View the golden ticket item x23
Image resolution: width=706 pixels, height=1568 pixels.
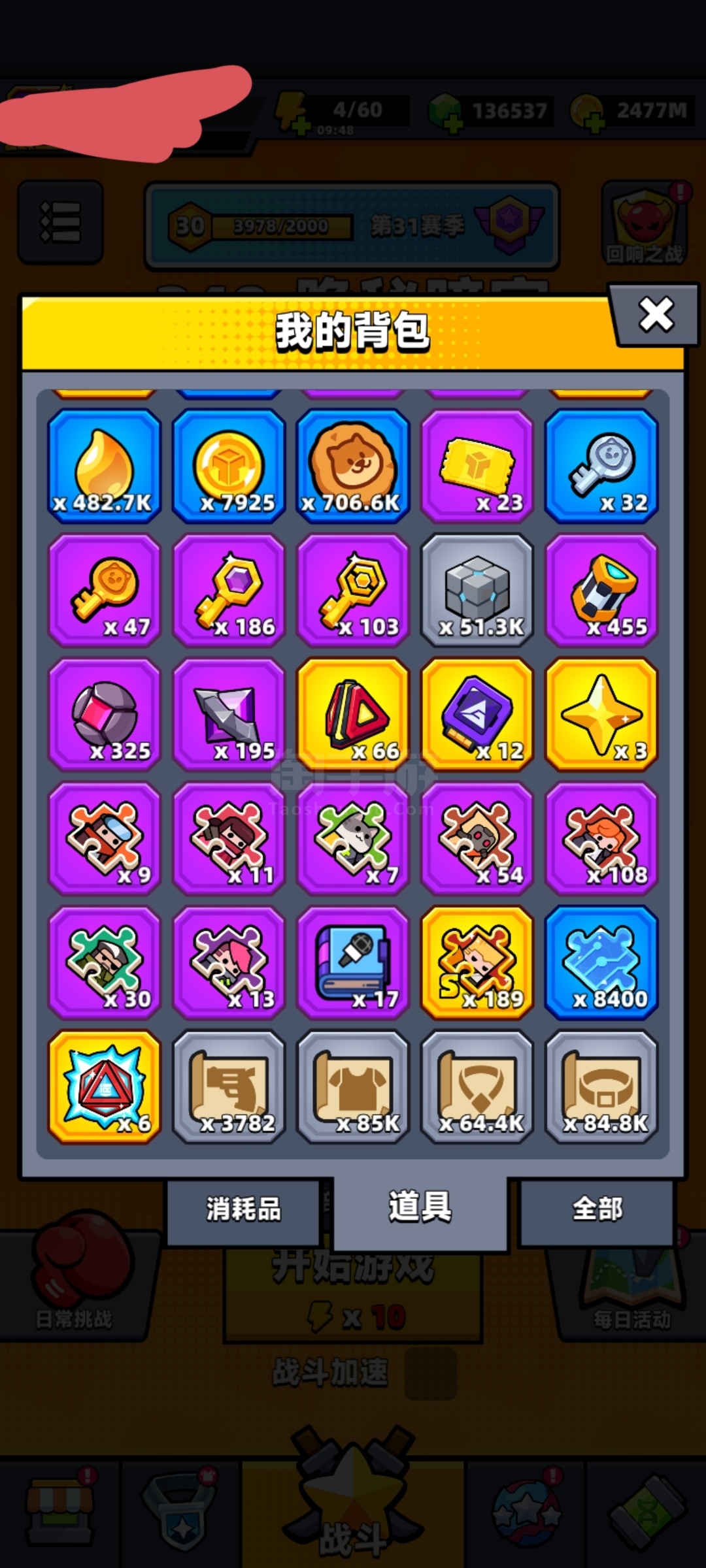coord(477,466)
